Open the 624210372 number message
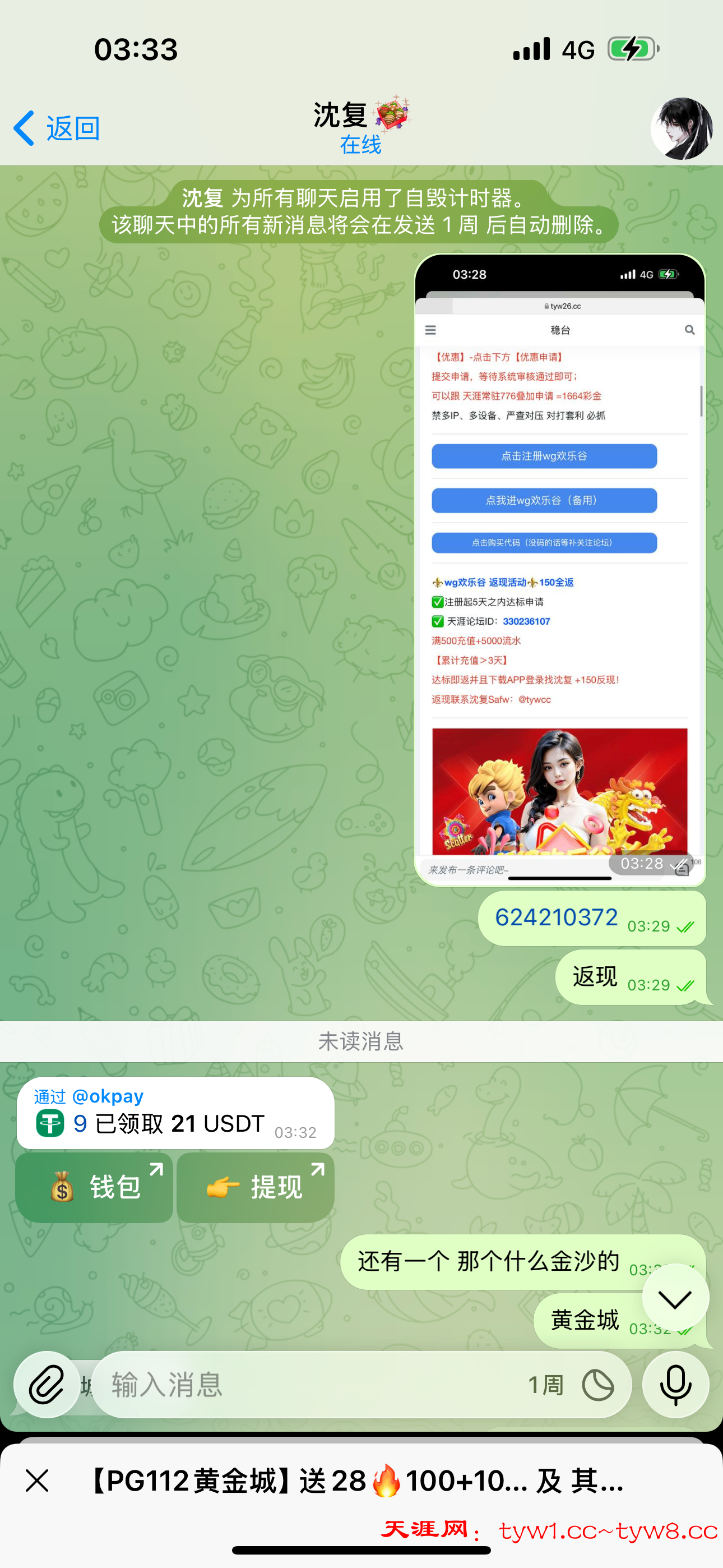Viewport: 723px width, 1568px height. click(x=556, y=917)
